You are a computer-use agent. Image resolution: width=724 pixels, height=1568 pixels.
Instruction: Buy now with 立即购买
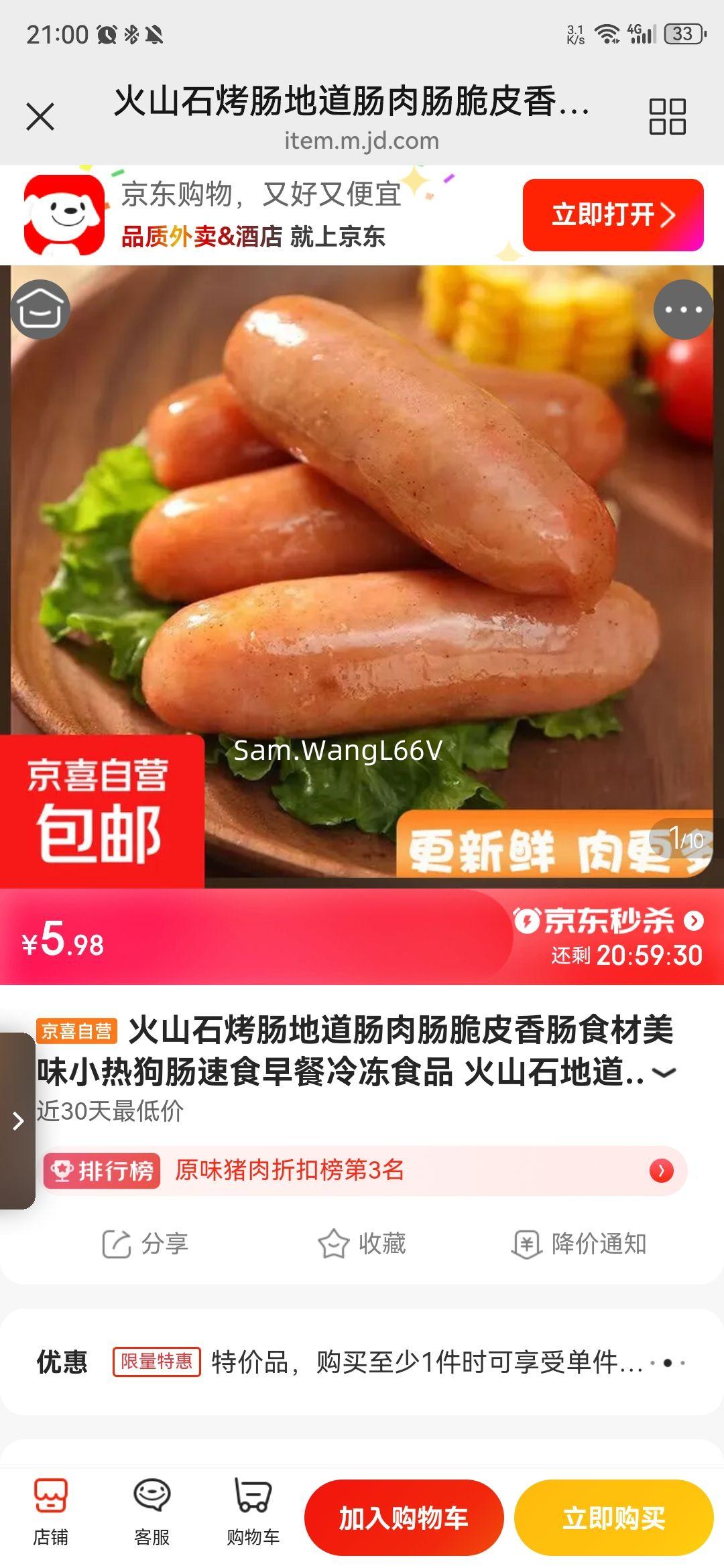(613, 1518)
